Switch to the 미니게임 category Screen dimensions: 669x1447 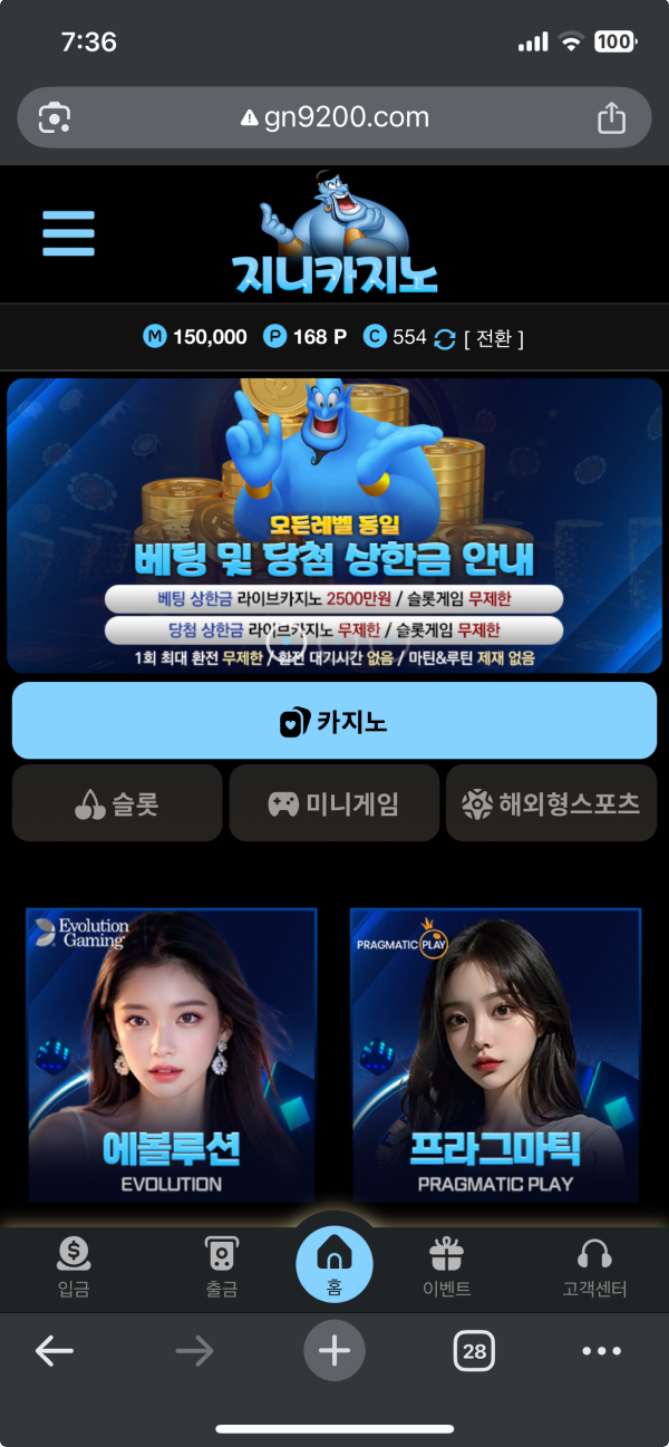tap(334, 804)
